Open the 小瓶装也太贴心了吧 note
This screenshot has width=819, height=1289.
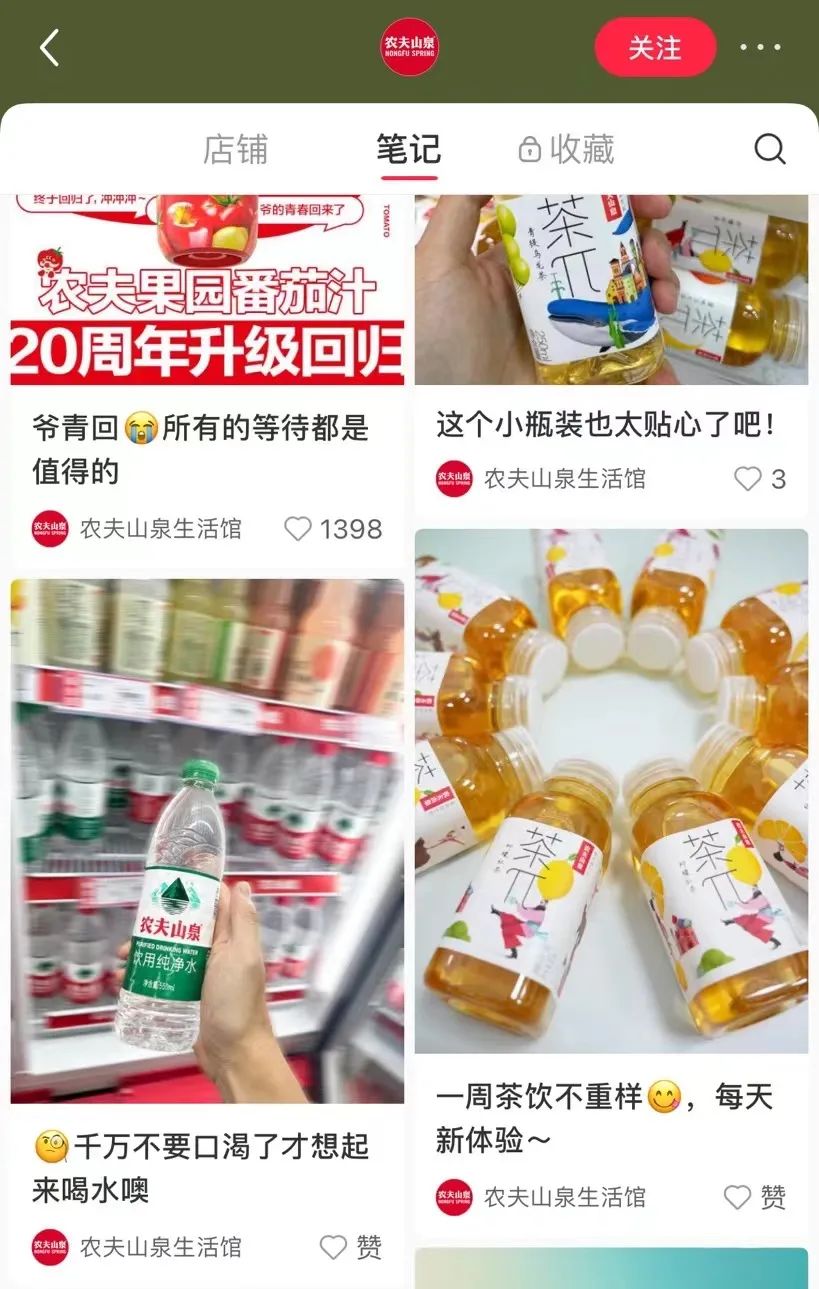point(611,290)
